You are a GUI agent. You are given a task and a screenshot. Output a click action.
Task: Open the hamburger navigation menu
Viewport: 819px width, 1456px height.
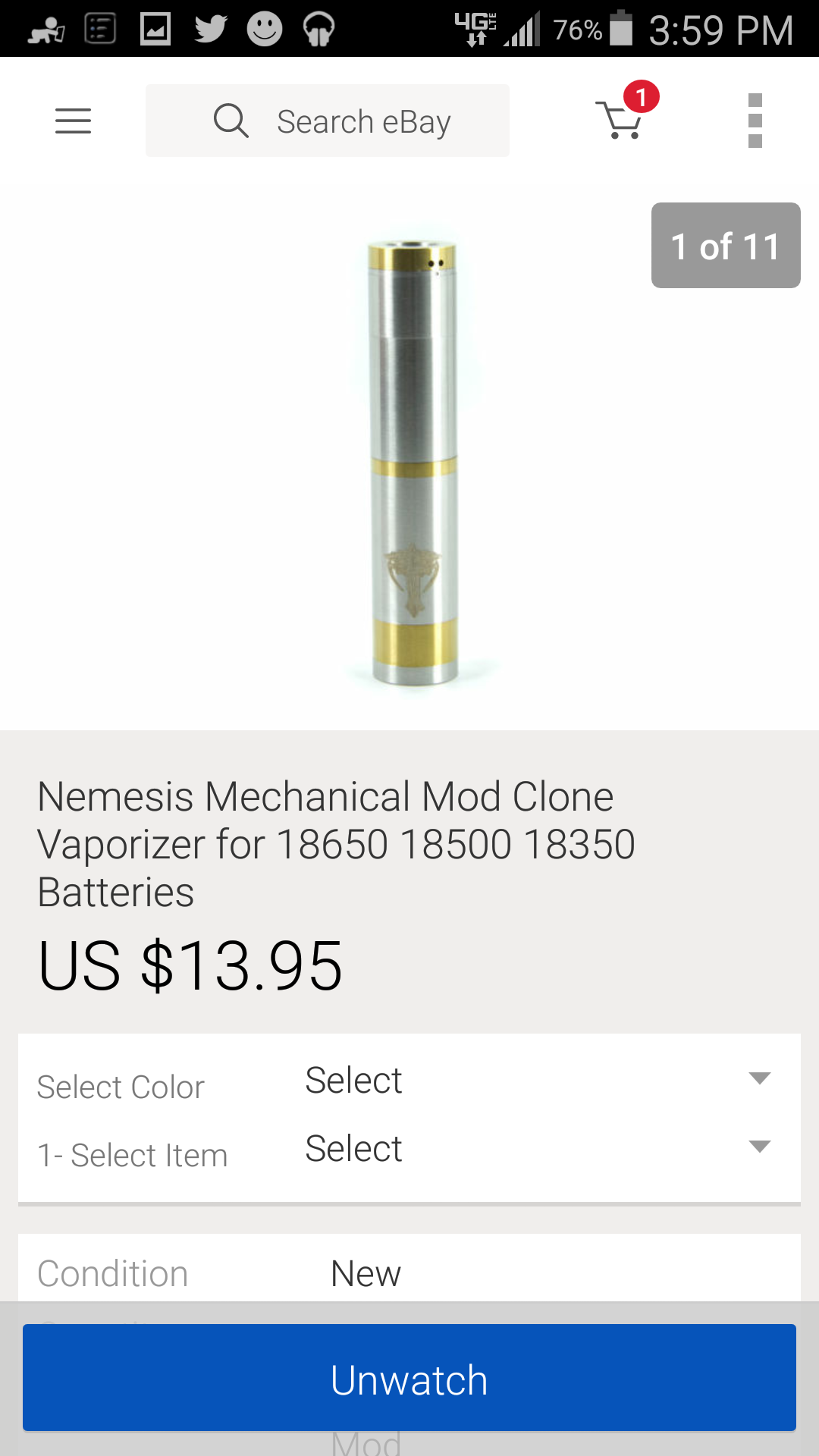pyautogui.click(x=73, y=121)
